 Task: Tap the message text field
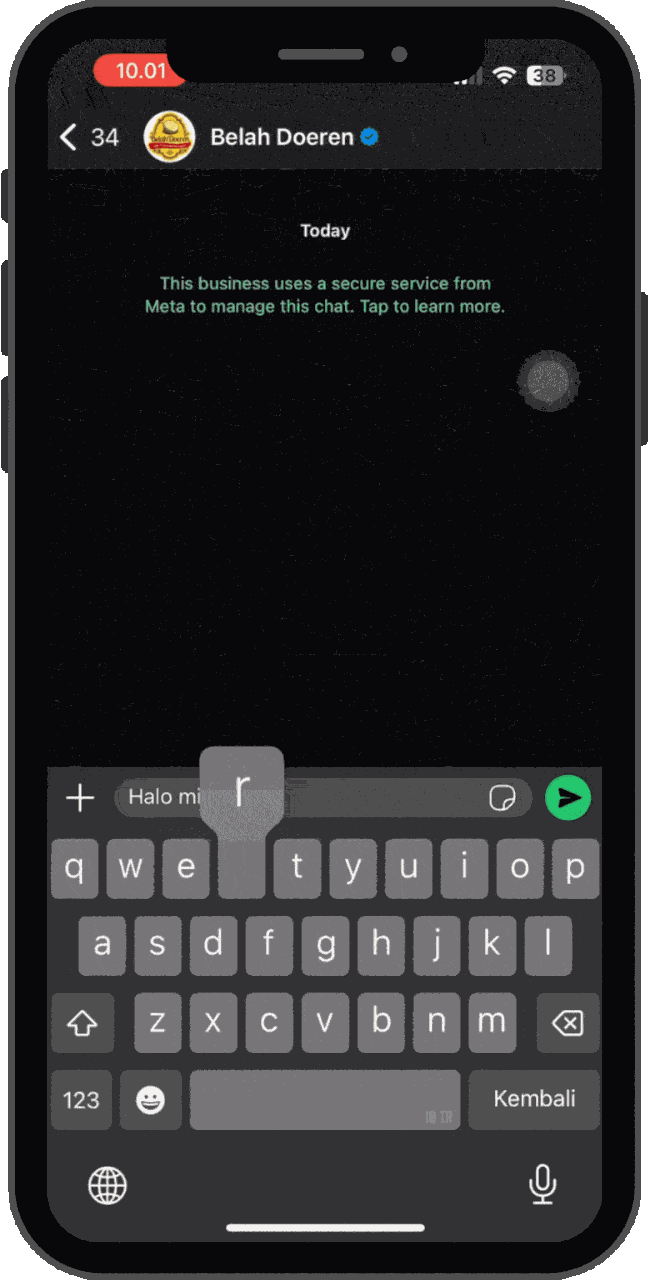pos(323,798)
